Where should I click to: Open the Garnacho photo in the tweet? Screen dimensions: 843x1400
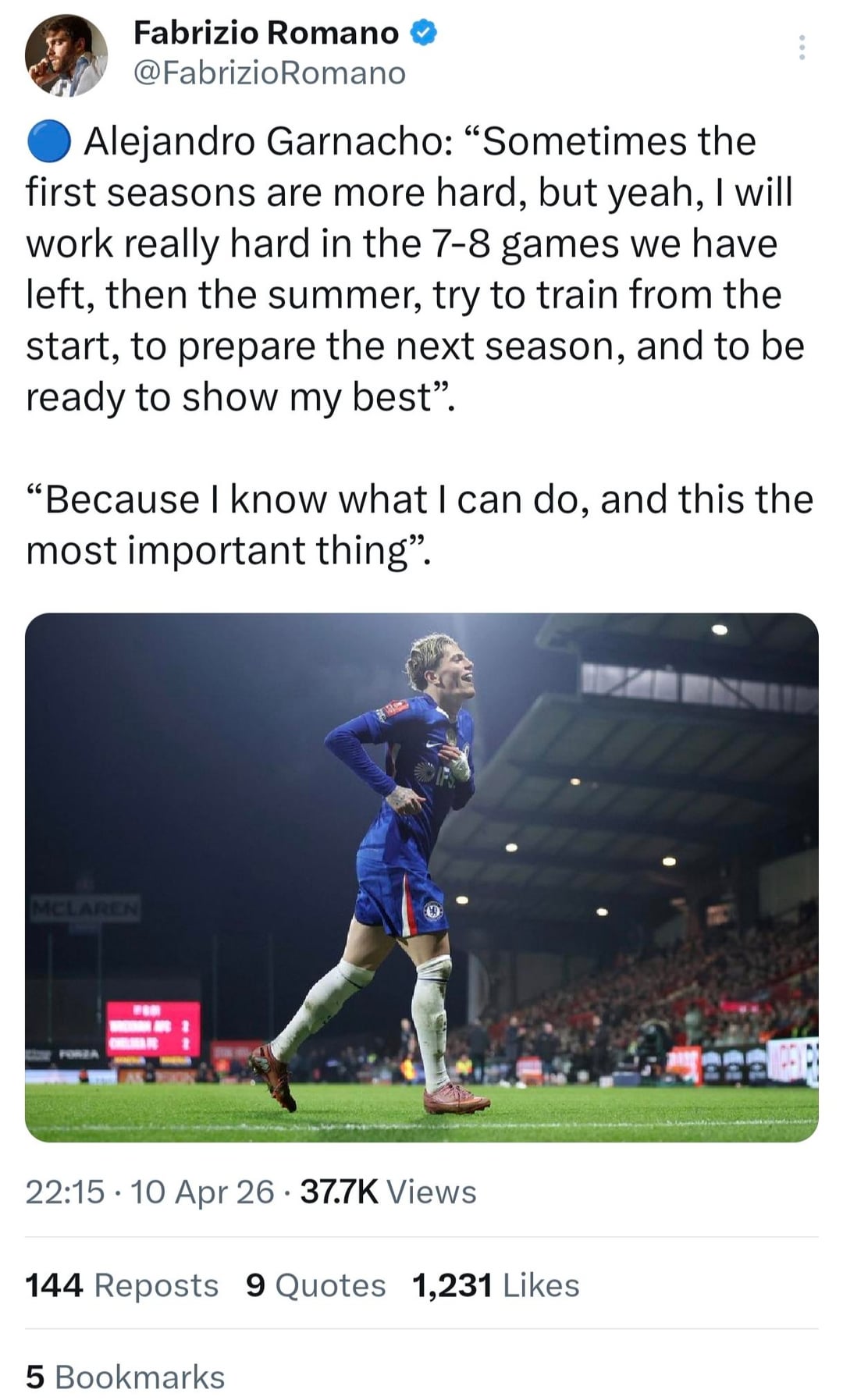pyautogui.click(x=421, y=876)
